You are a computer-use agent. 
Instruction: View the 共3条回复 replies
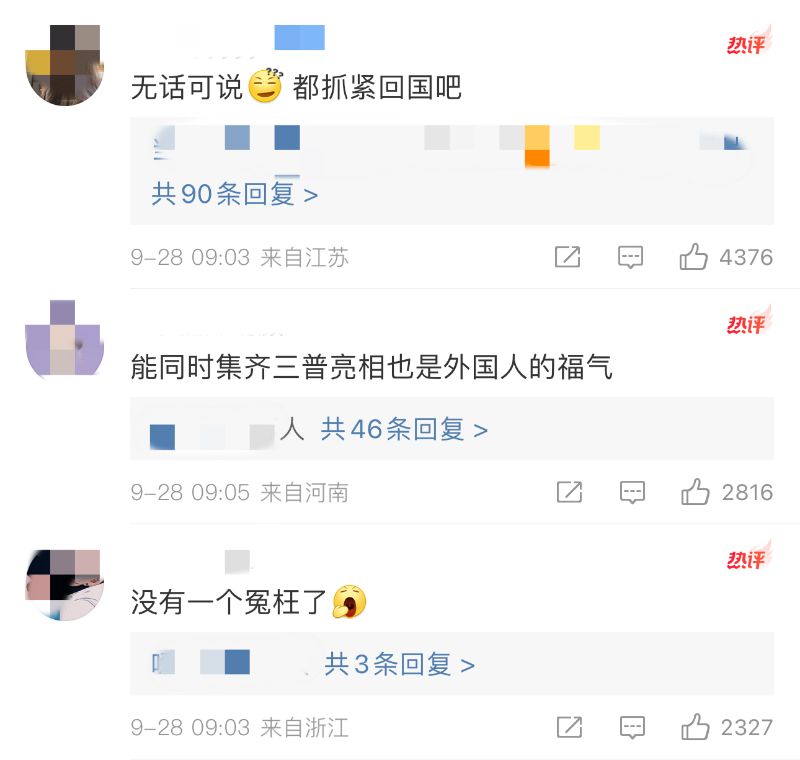point(399,664)
